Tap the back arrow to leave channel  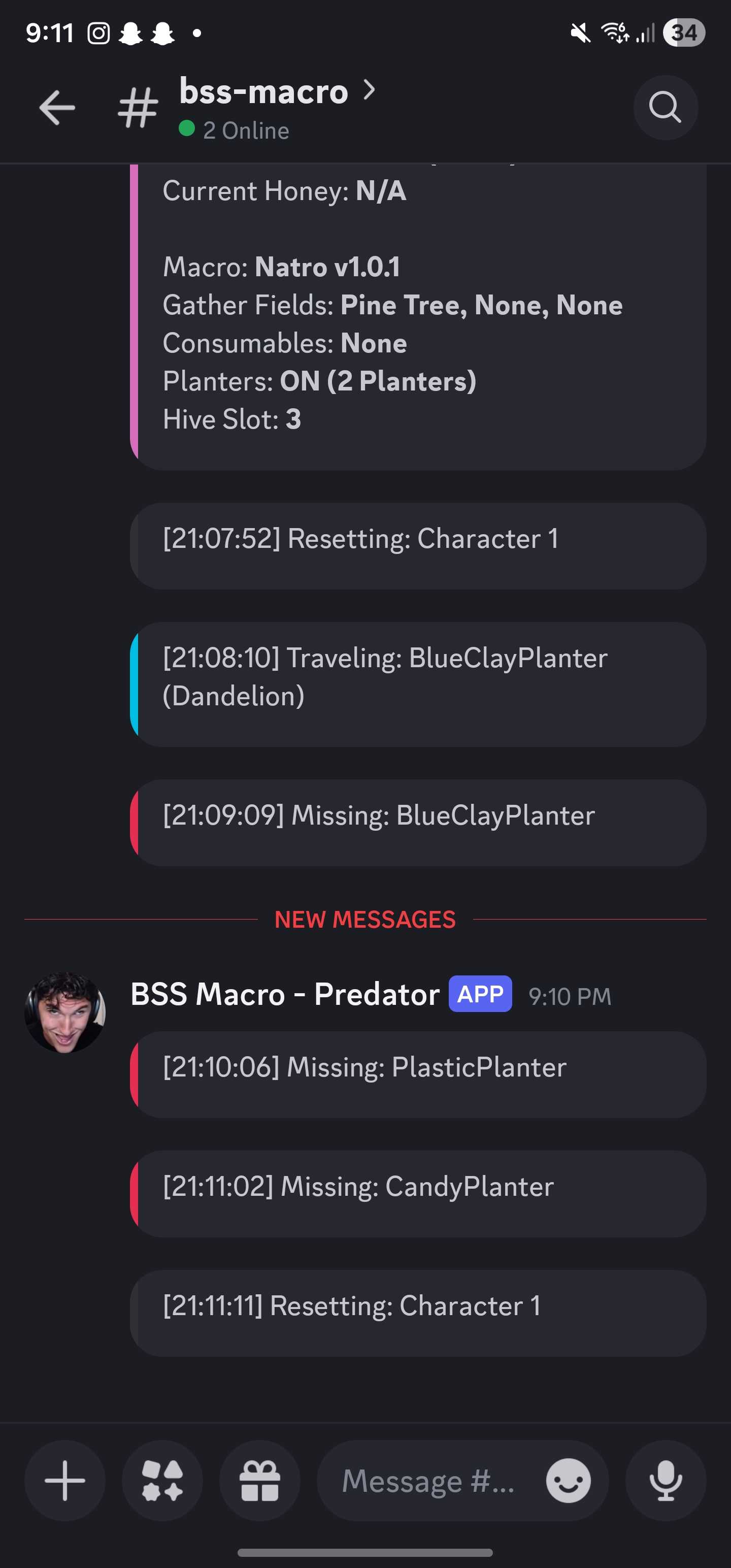57,108
